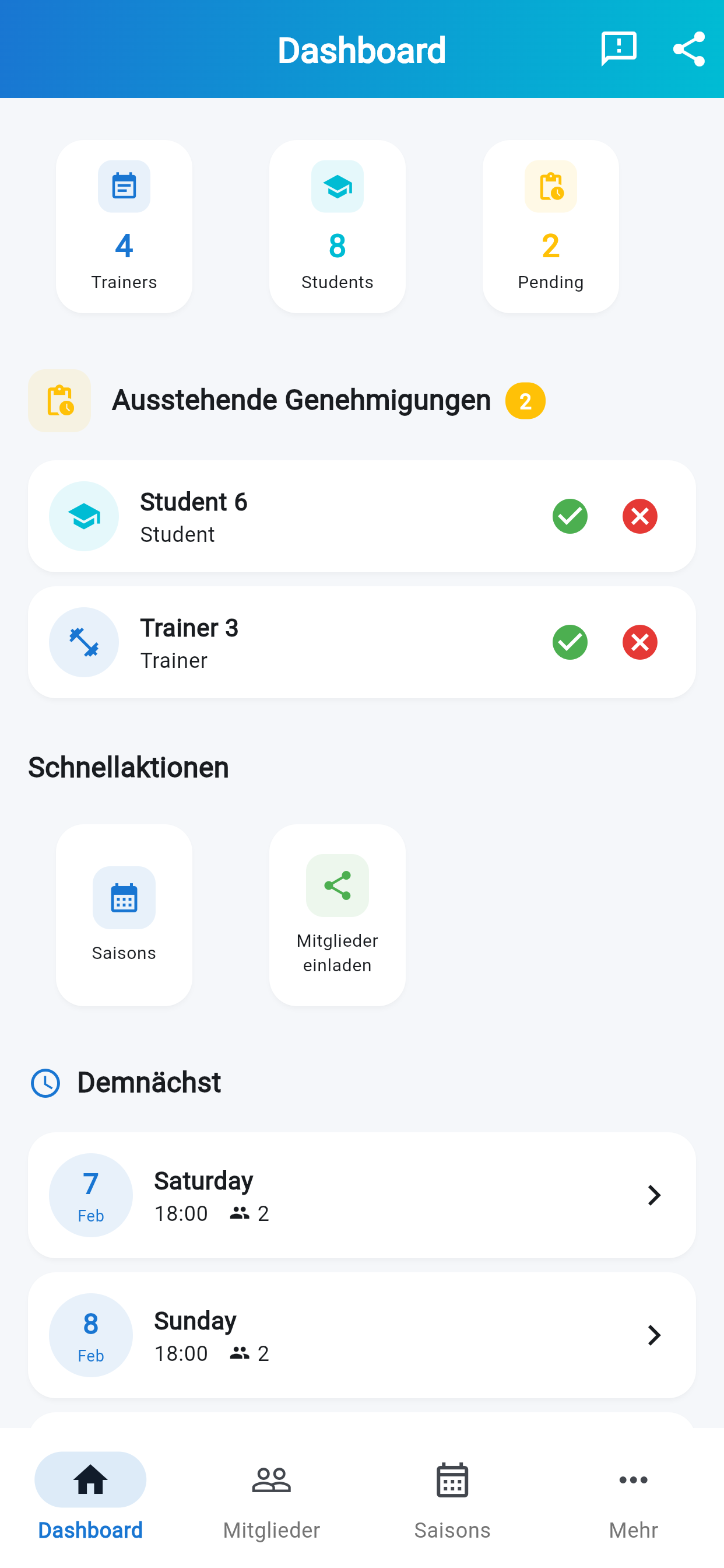Screen dimensions: 724x1568
Task: Expand the Saturday 7 Feb event
Action: tap(654, 1195)
